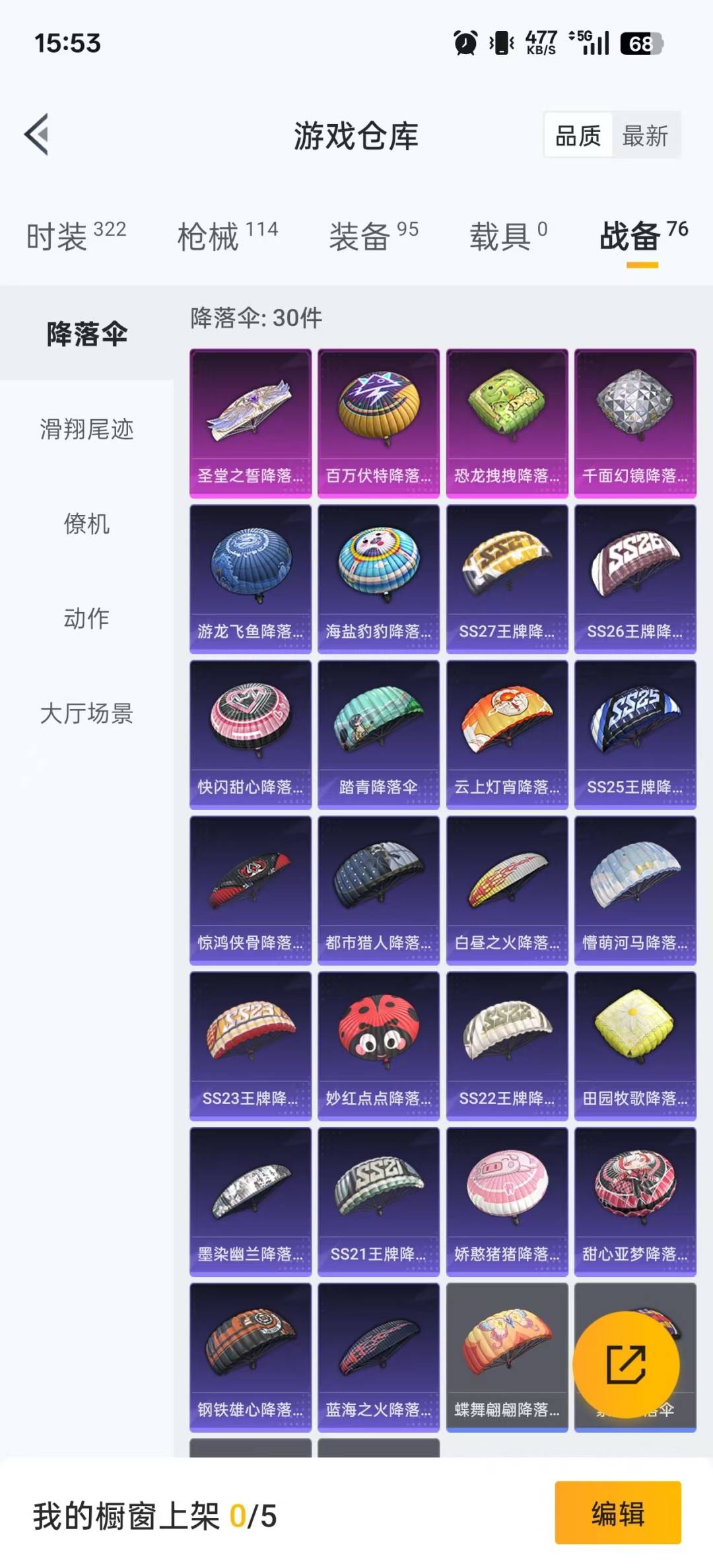Tap the yellow floating share button

(626, 1365)
